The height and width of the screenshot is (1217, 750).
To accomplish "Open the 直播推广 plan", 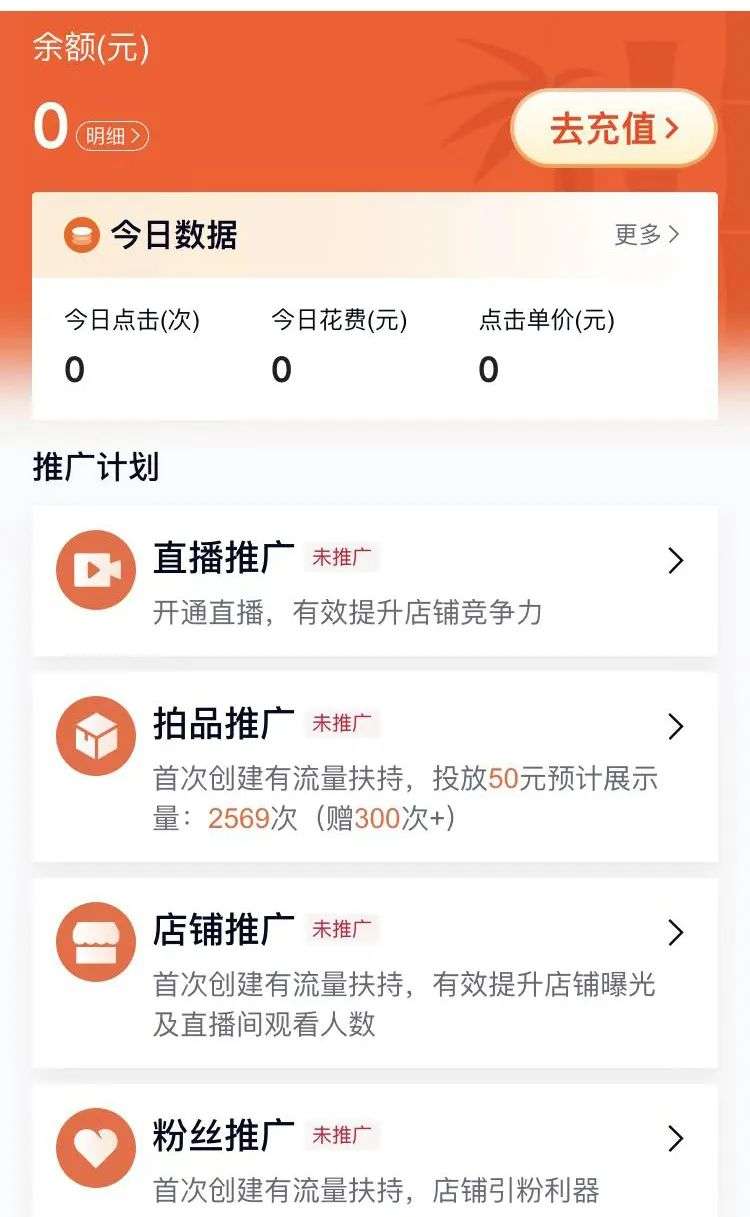I will 374,582.
